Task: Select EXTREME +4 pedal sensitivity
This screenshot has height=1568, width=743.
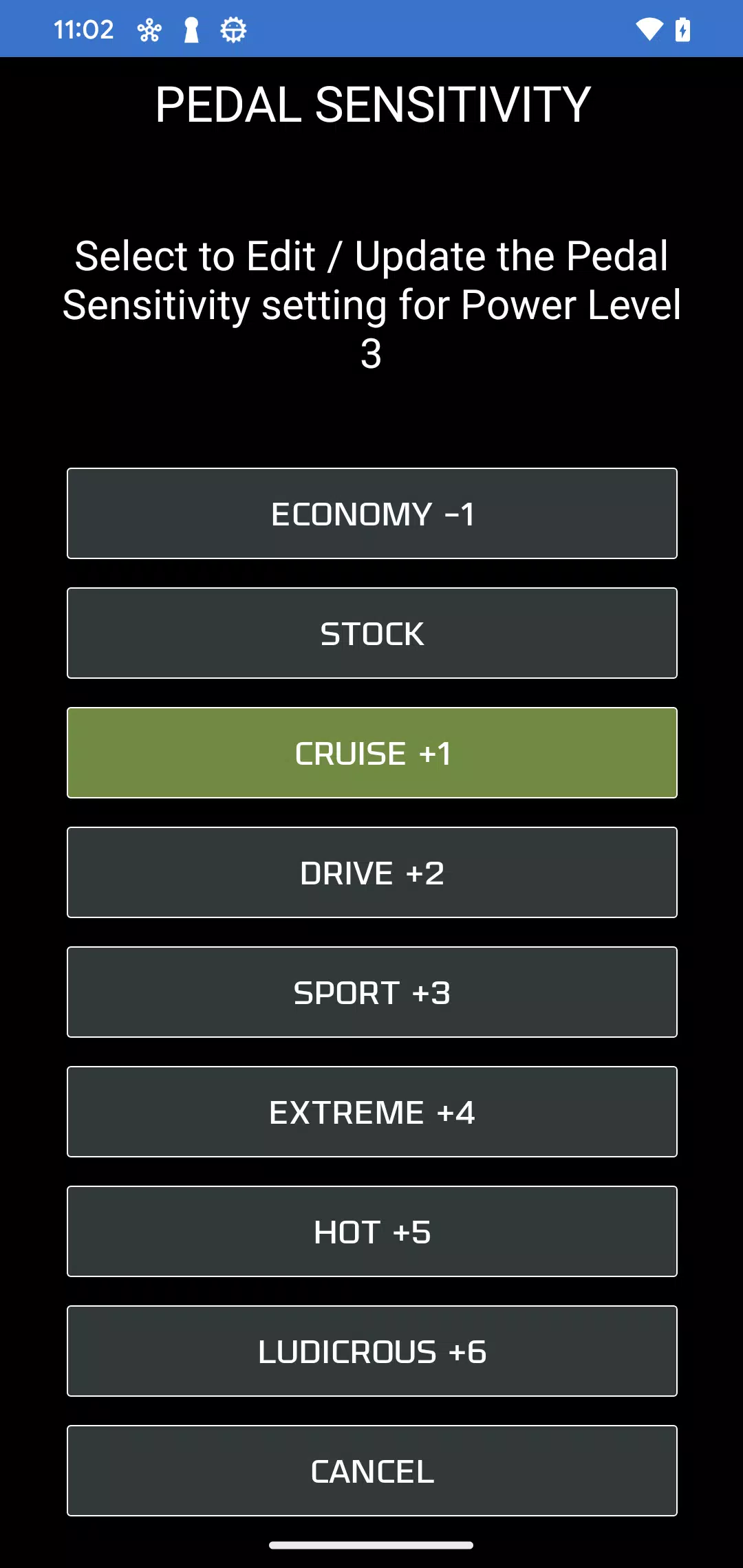Action: (x=371, y=1111)
